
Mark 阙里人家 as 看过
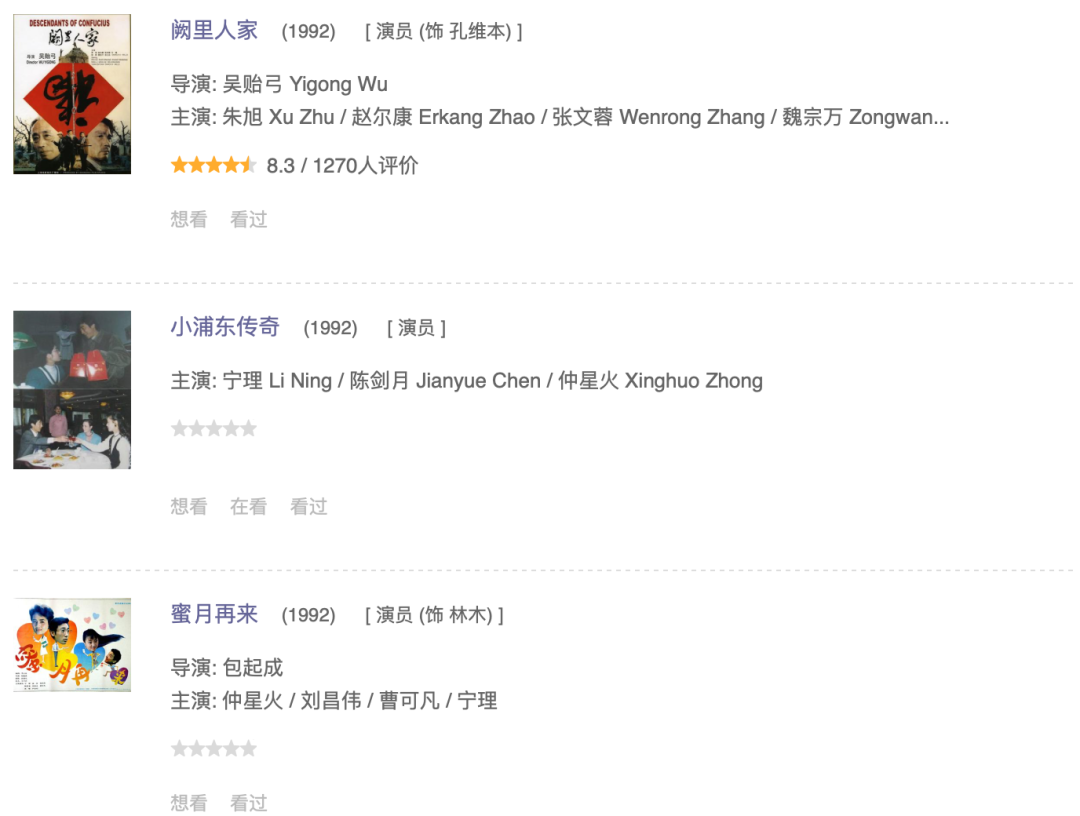pos(249,219)
